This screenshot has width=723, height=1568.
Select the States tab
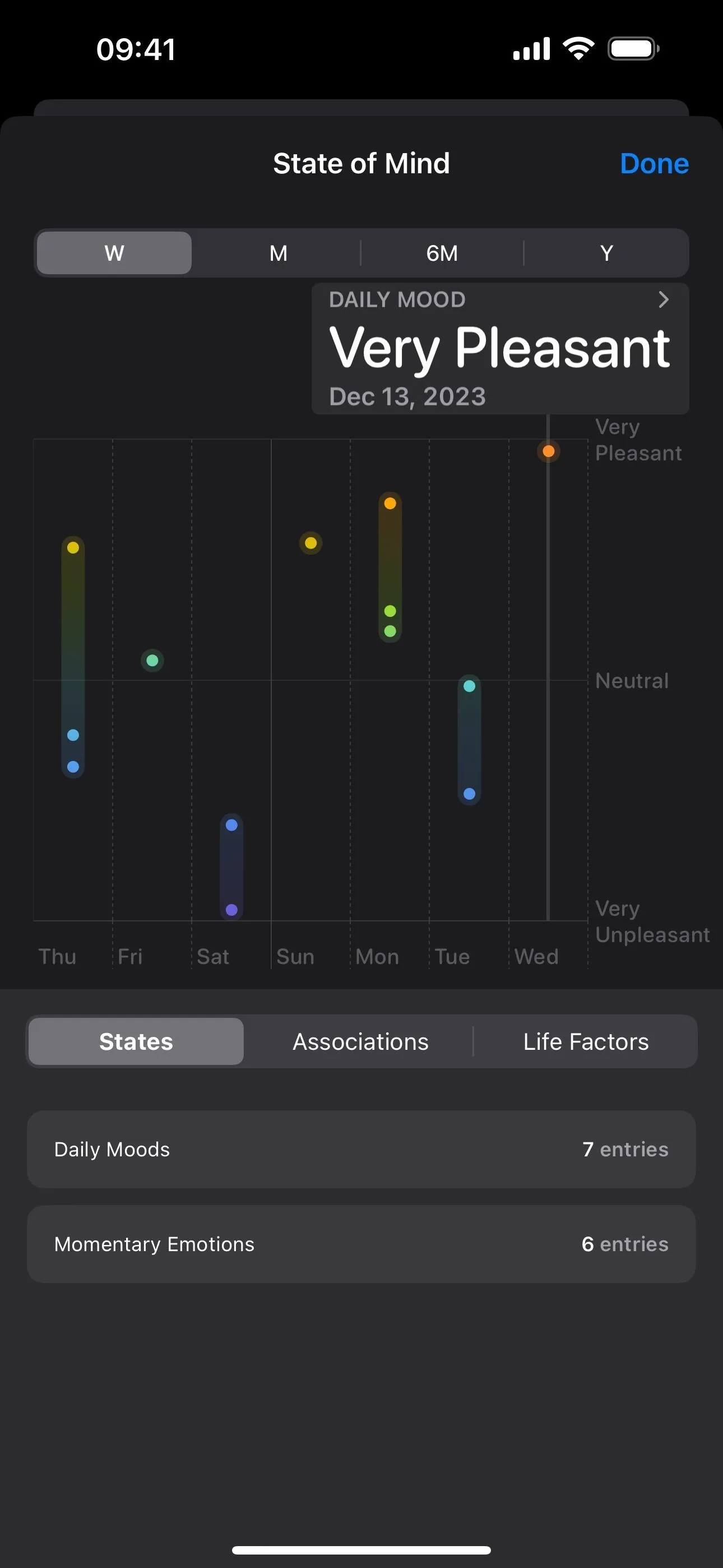[136, 1041]
